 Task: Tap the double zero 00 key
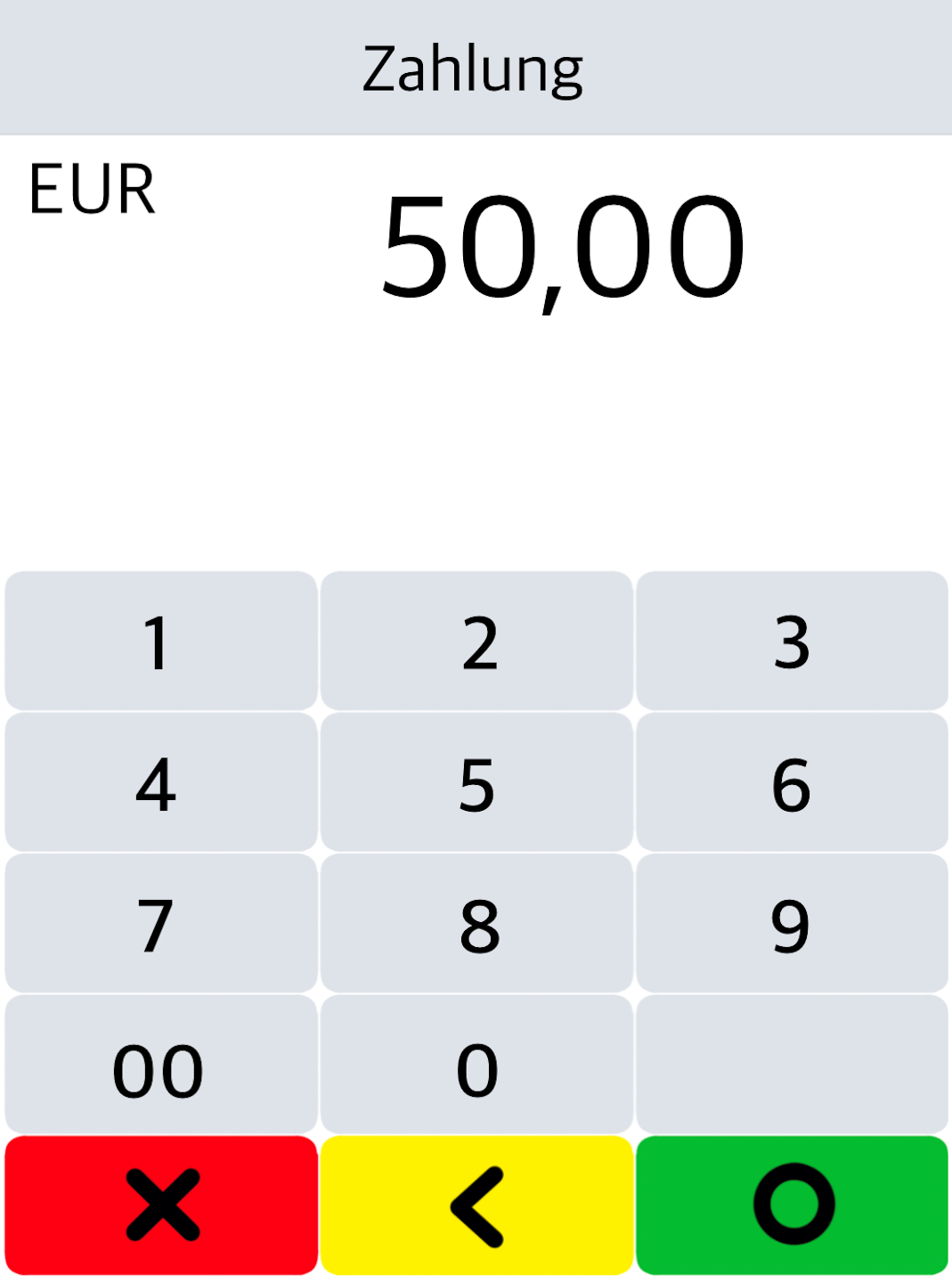[161, 1065]
